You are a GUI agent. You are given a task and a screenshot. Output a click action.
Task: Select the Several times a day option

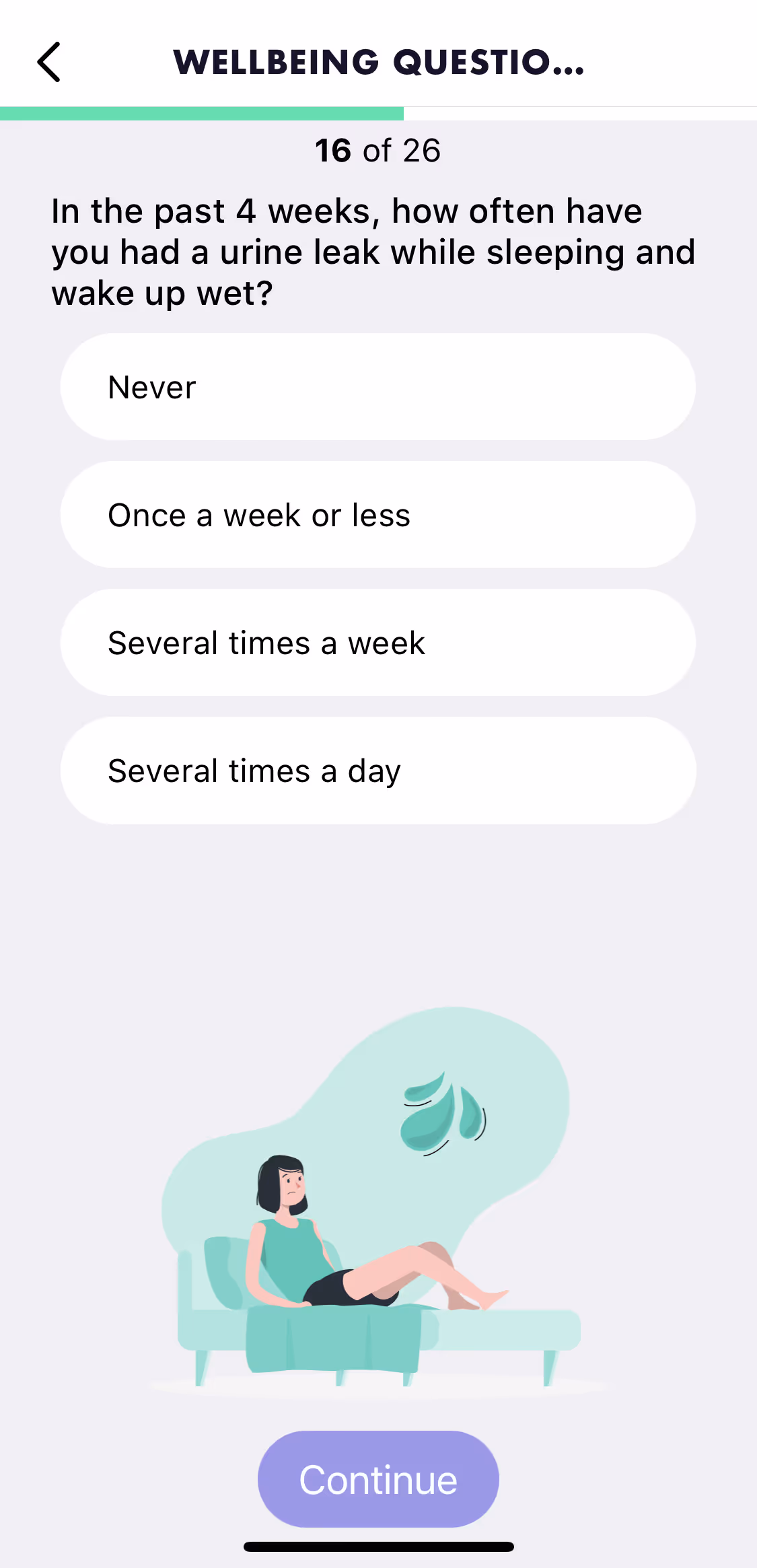pyautogui.click(x=378, y=770)
